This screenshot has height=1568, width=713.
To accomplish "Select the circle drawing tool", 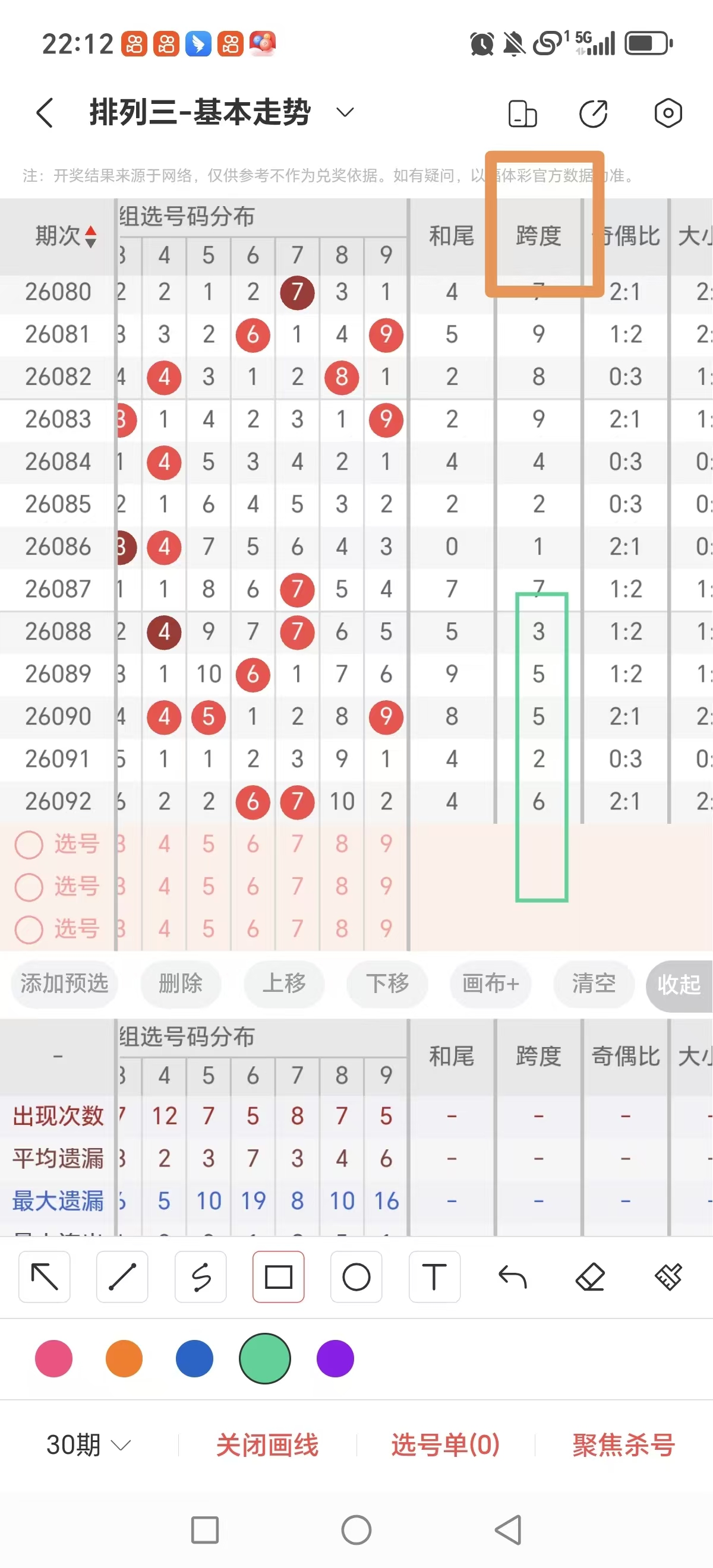I will point(356,1276).
